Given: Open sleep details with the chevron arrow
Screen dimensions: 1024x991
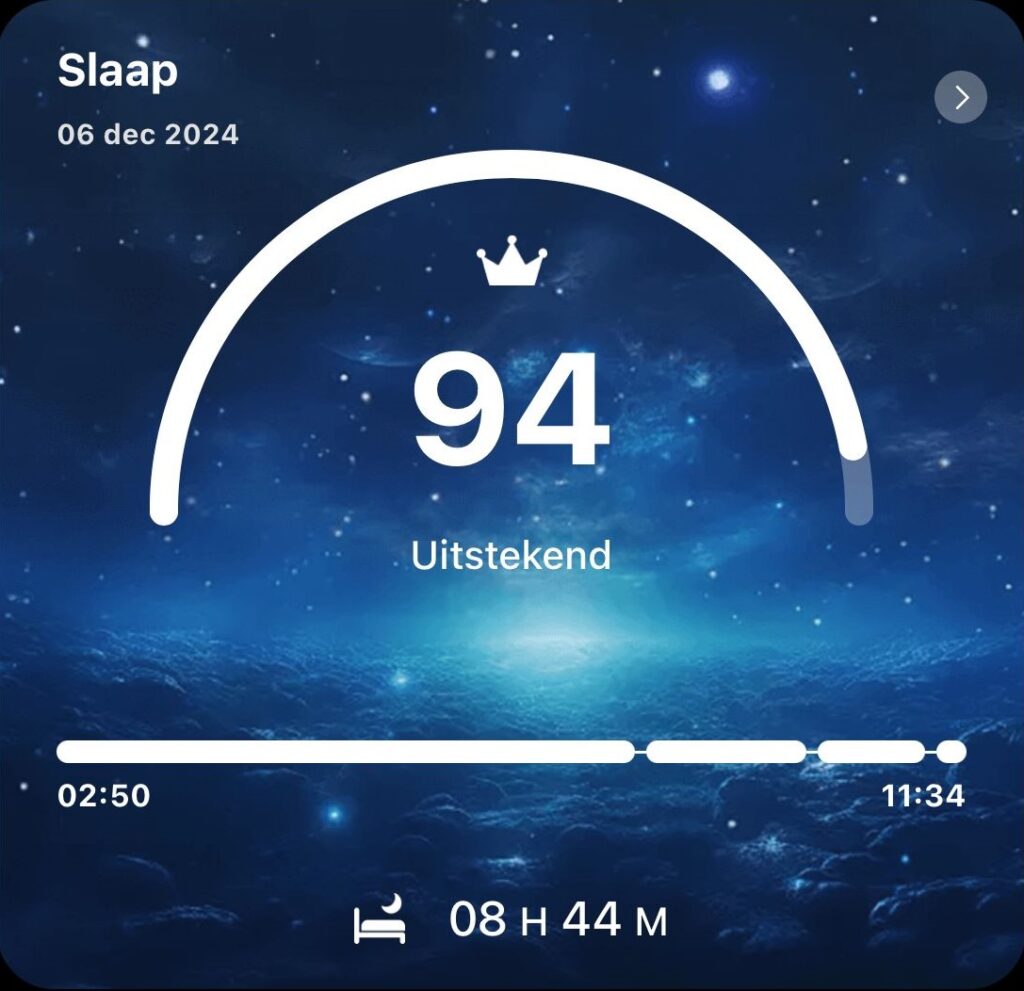Looking at the screenshot, I should (960, 97).
